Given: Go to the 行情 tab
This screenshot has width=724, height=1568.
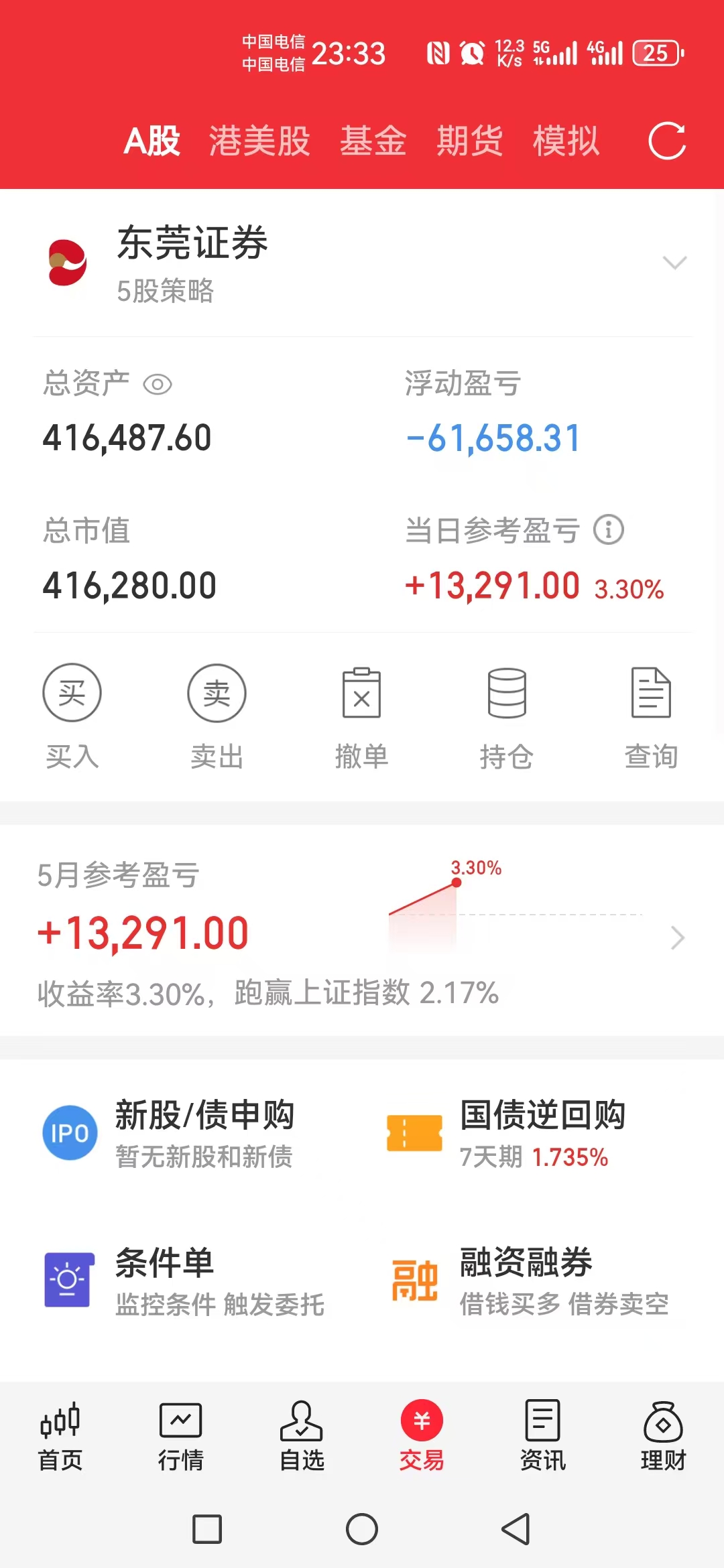Looking at the screenshot, I should tap(180, 1435).
